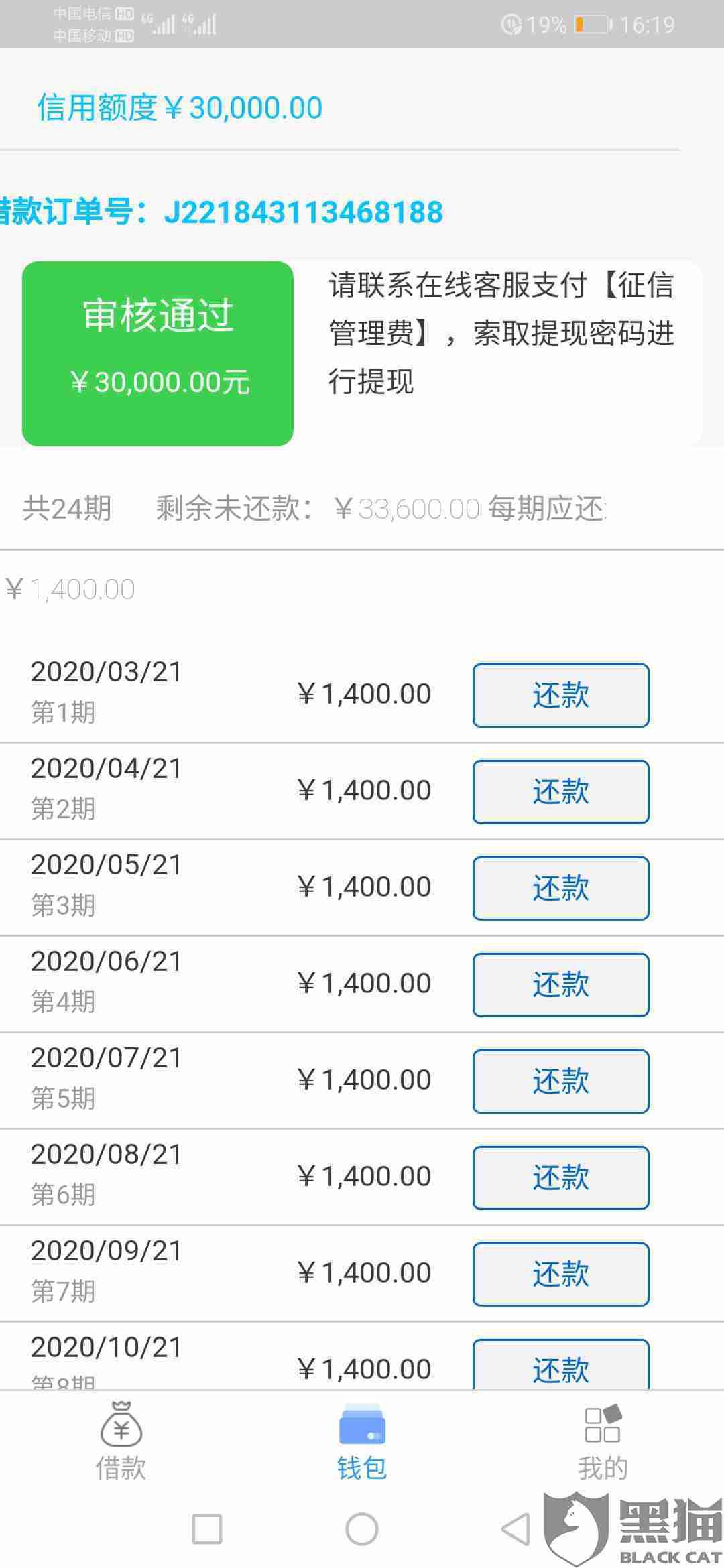
Task: Choose 还款 for 第7期 dated 2020/09/21
Action: coord(560,1274)
